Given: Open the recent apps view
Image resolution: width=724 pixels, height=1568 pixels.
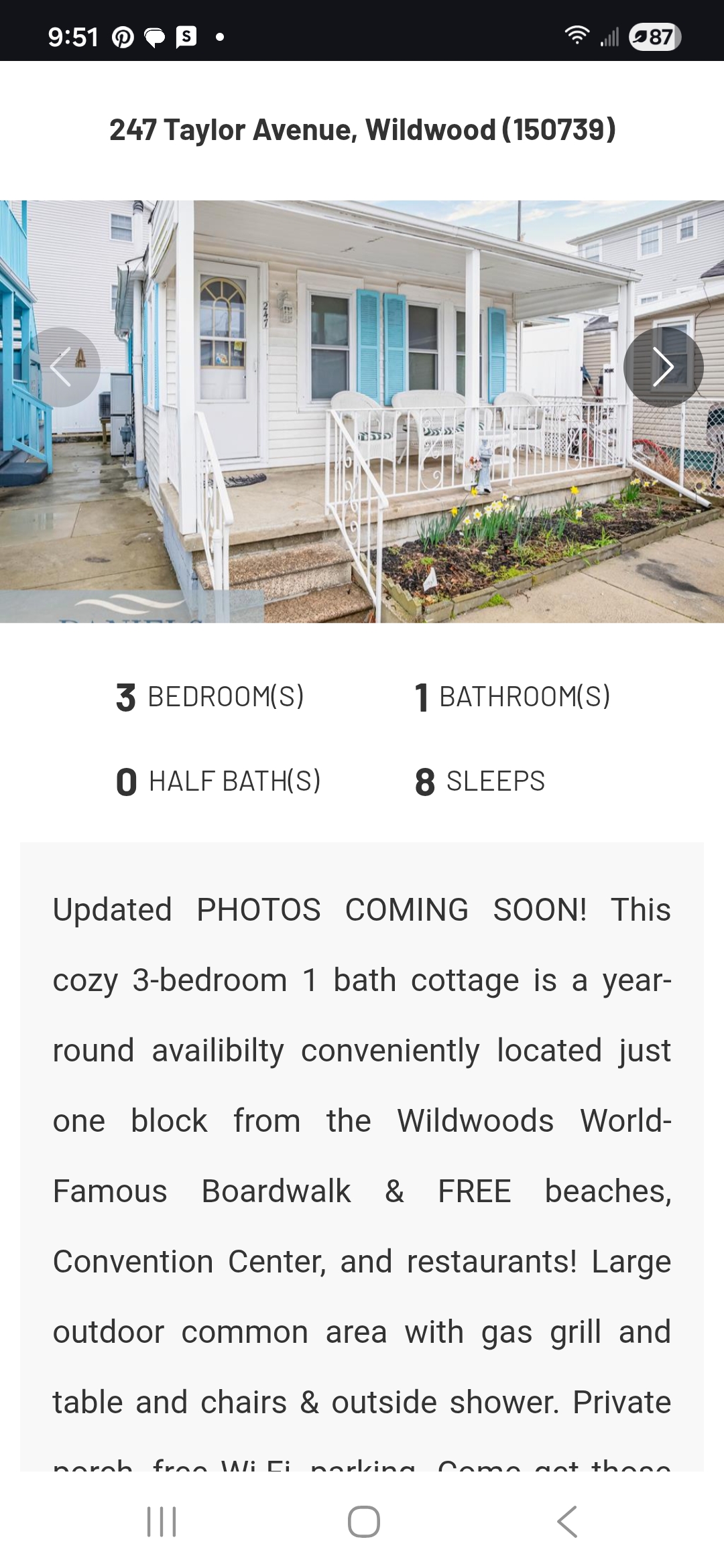Looking at the screenshot, I should coord(162,1521).
